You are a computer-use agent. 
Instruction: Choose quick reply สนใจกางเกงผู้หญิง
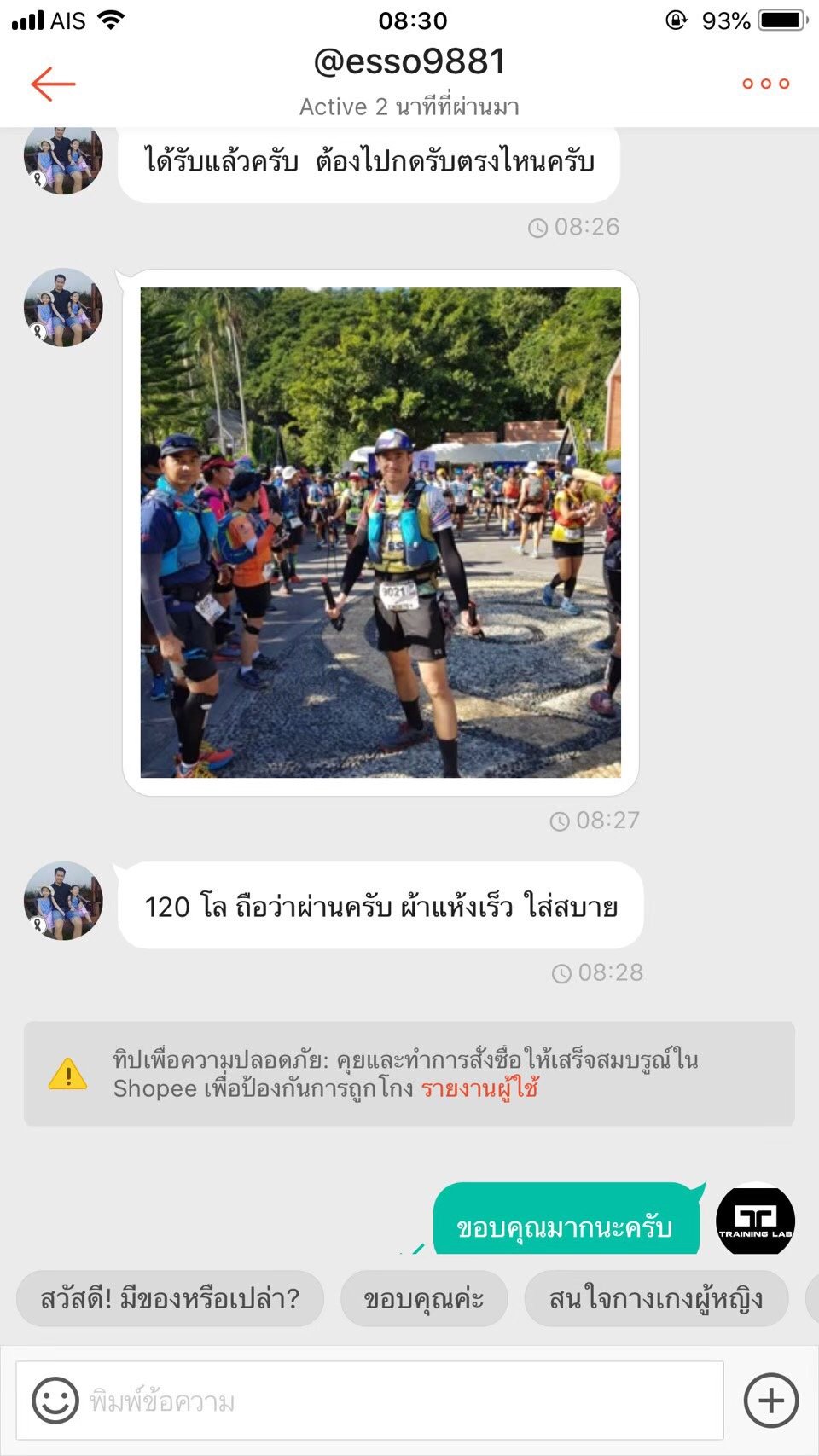(656, 1299)
